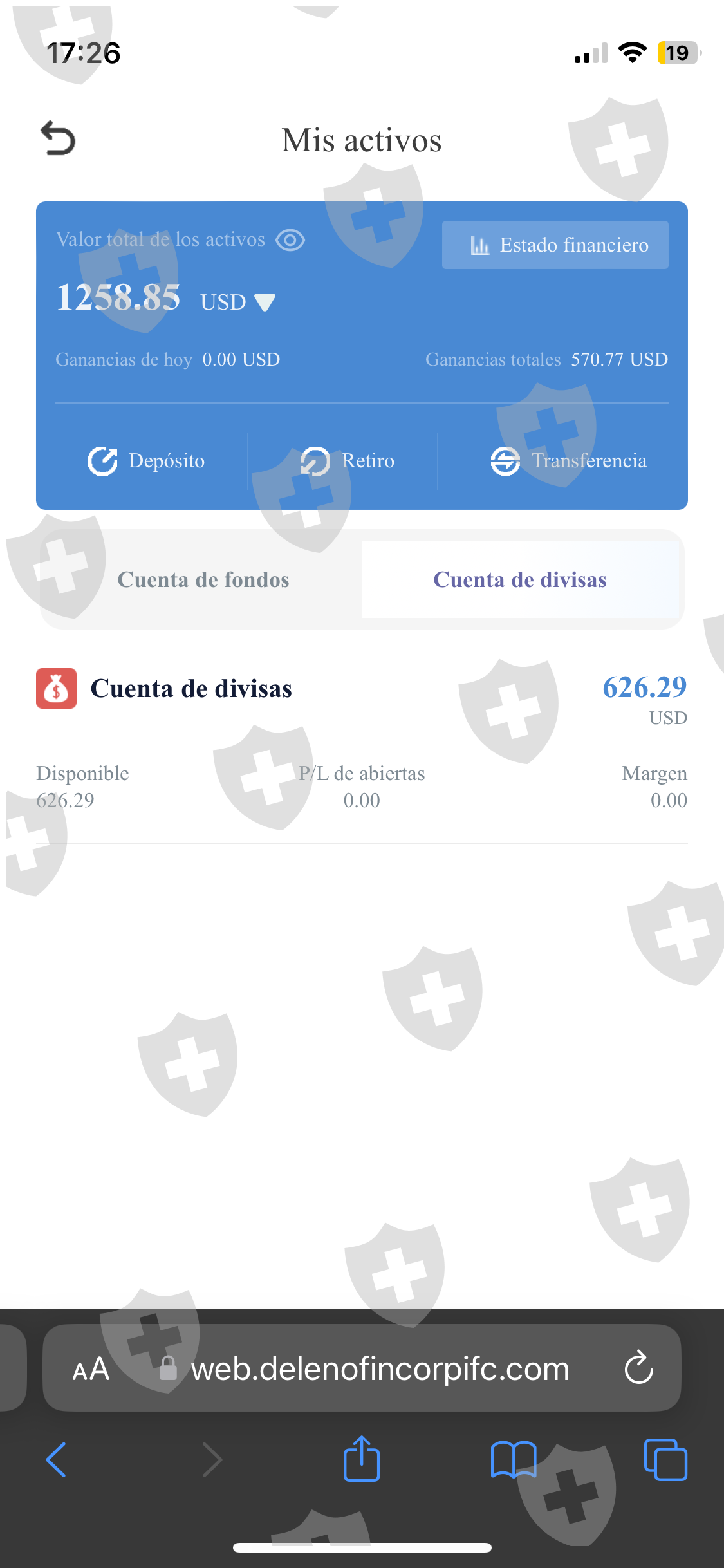
Task: Select the Cuenta de divisas tab
Action: tap(520, 579)
